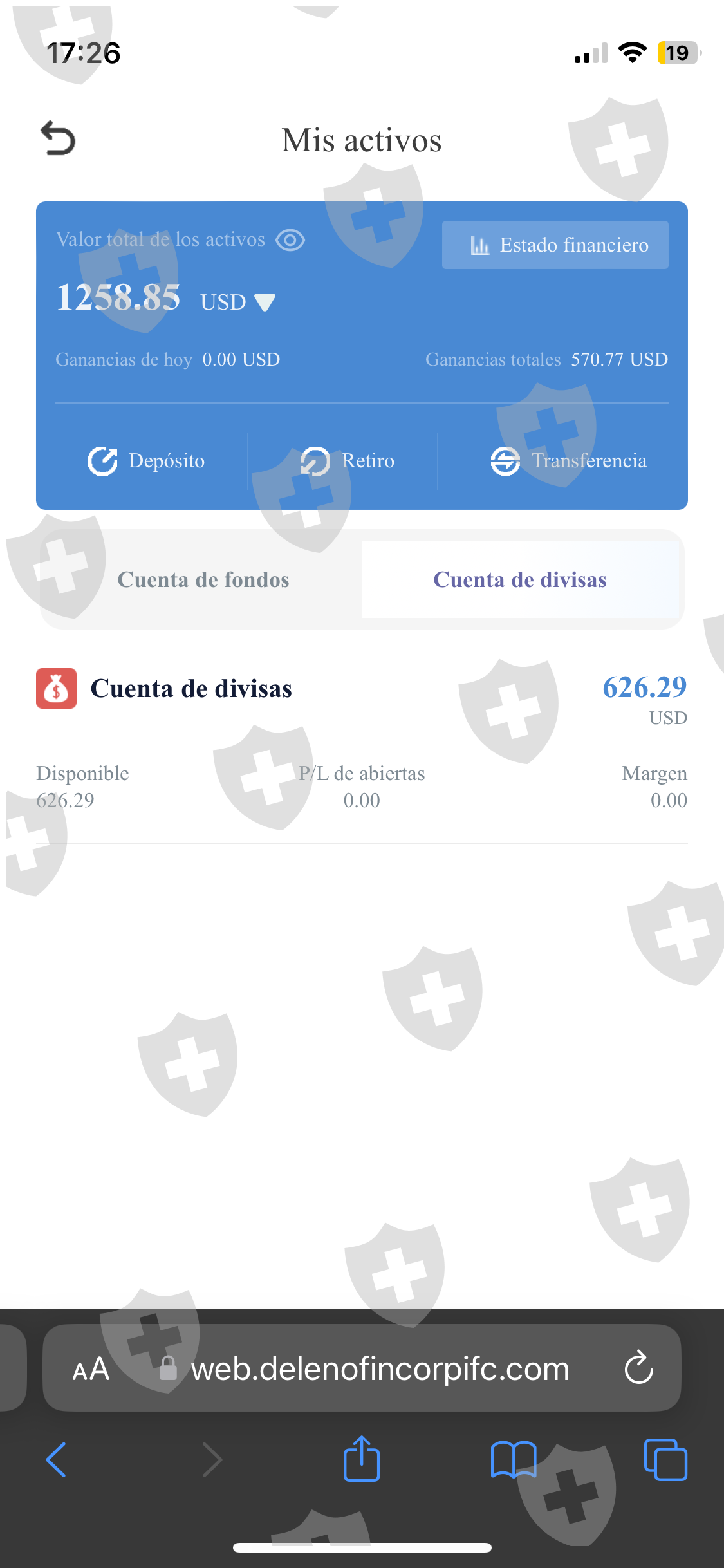
Task: Select the Cuenta de divisas tab
Action: tap(520, 579)
